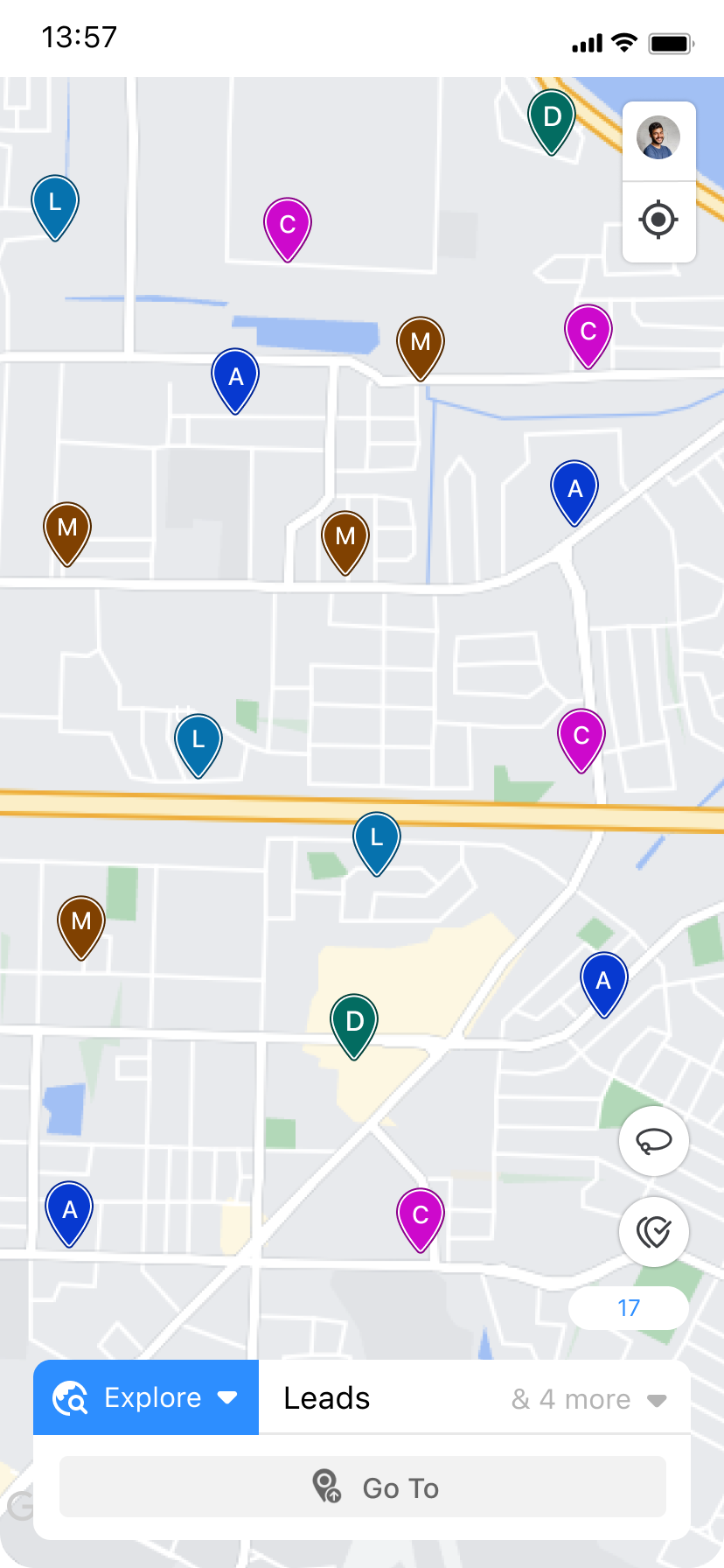Select the light blue L pin near top left

click(54, 201)
